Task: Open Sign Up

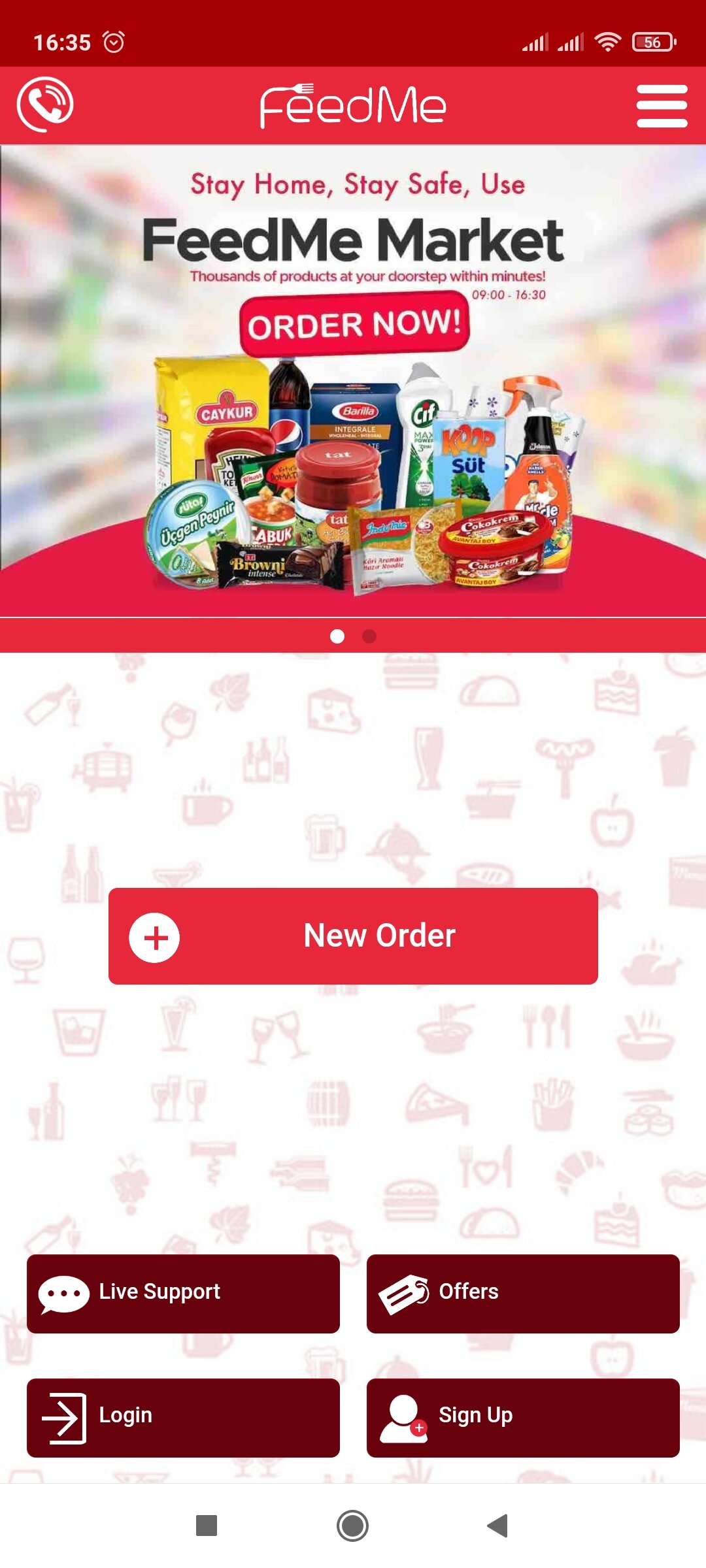Action: click(523, 1418)
